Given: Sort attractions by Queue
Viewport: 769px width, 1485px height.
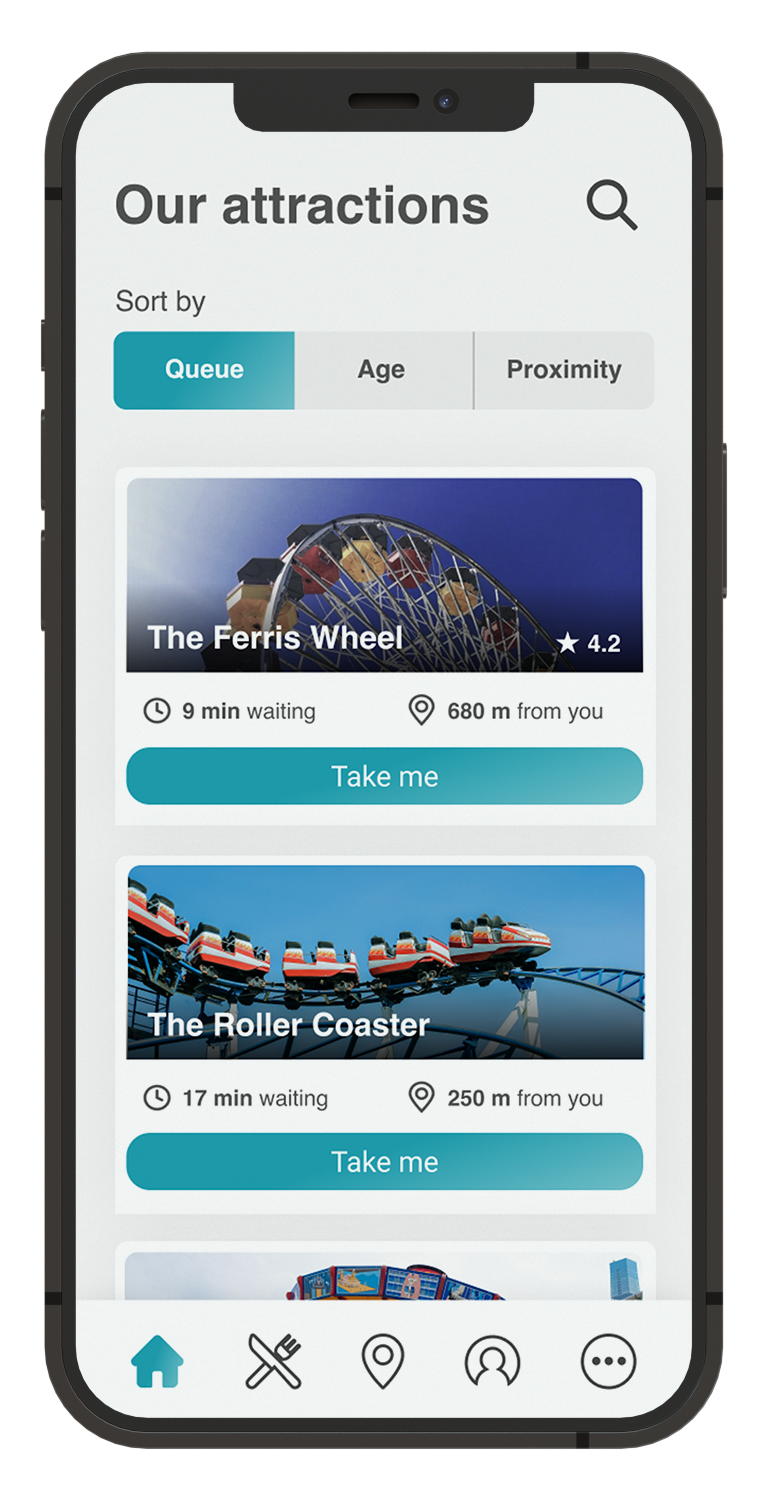Looking at the screenshot, I should point(204,370).
